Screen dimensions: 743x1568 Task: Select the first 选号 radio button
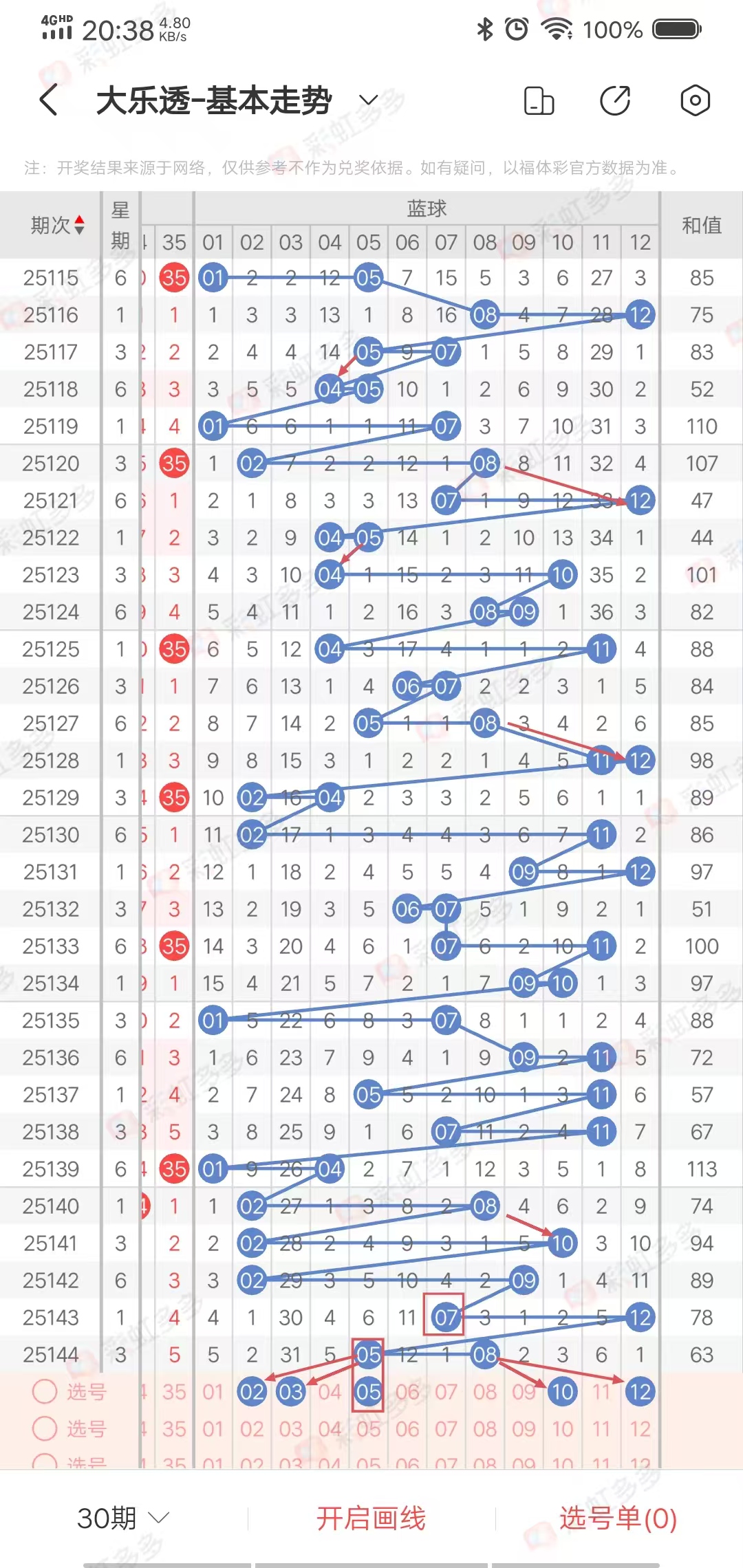pyautogui.click(x=45, y=1392)
